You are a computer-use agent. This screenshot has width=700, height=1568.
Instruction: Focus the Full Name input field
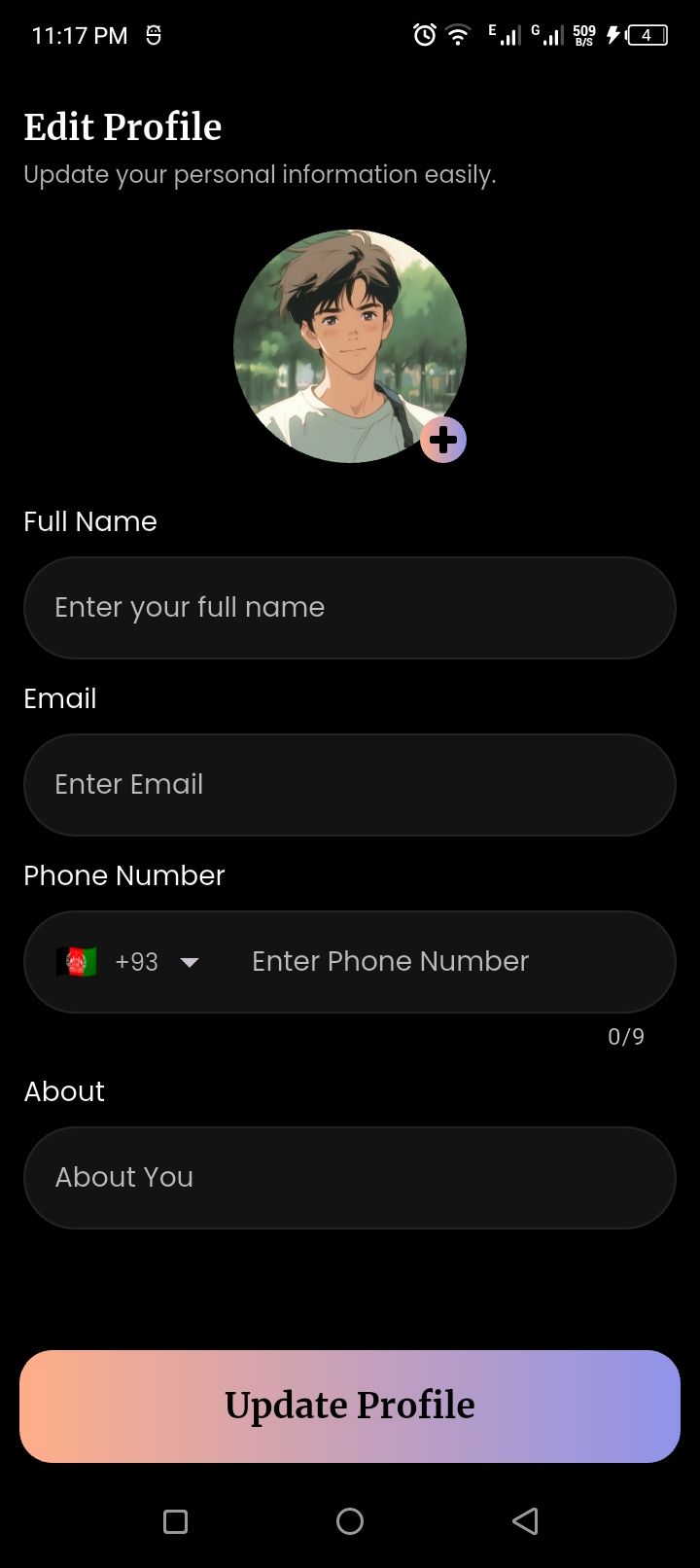click(350, 608)
